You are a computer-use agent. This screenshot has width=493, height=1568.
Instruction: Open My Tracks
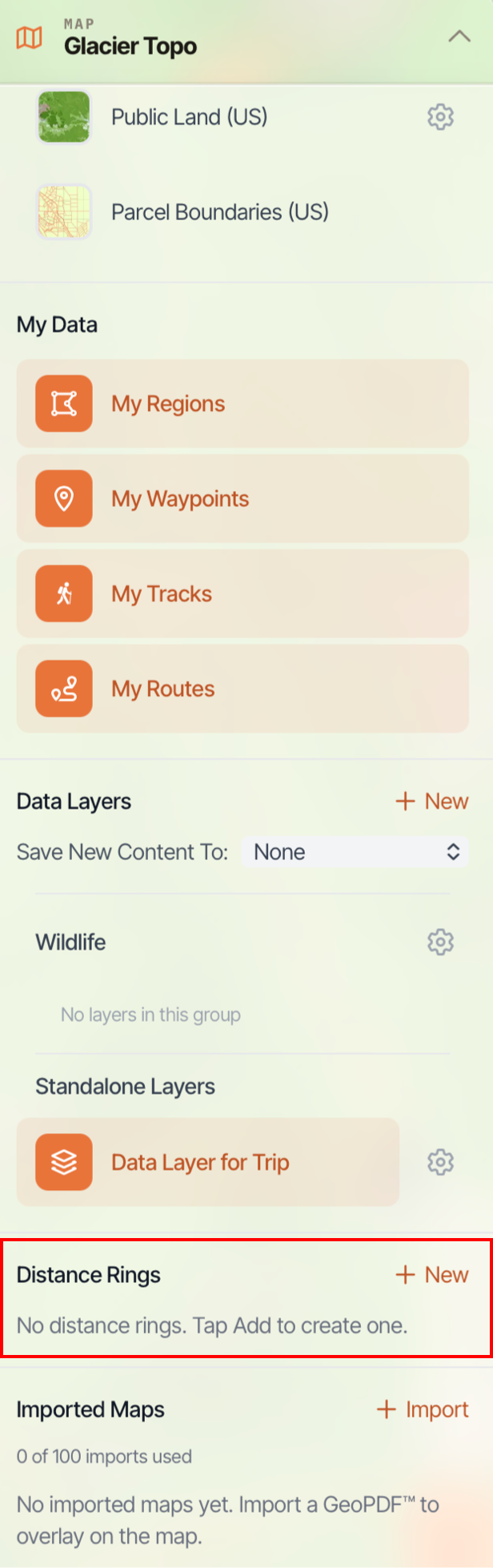pos(242,594)
